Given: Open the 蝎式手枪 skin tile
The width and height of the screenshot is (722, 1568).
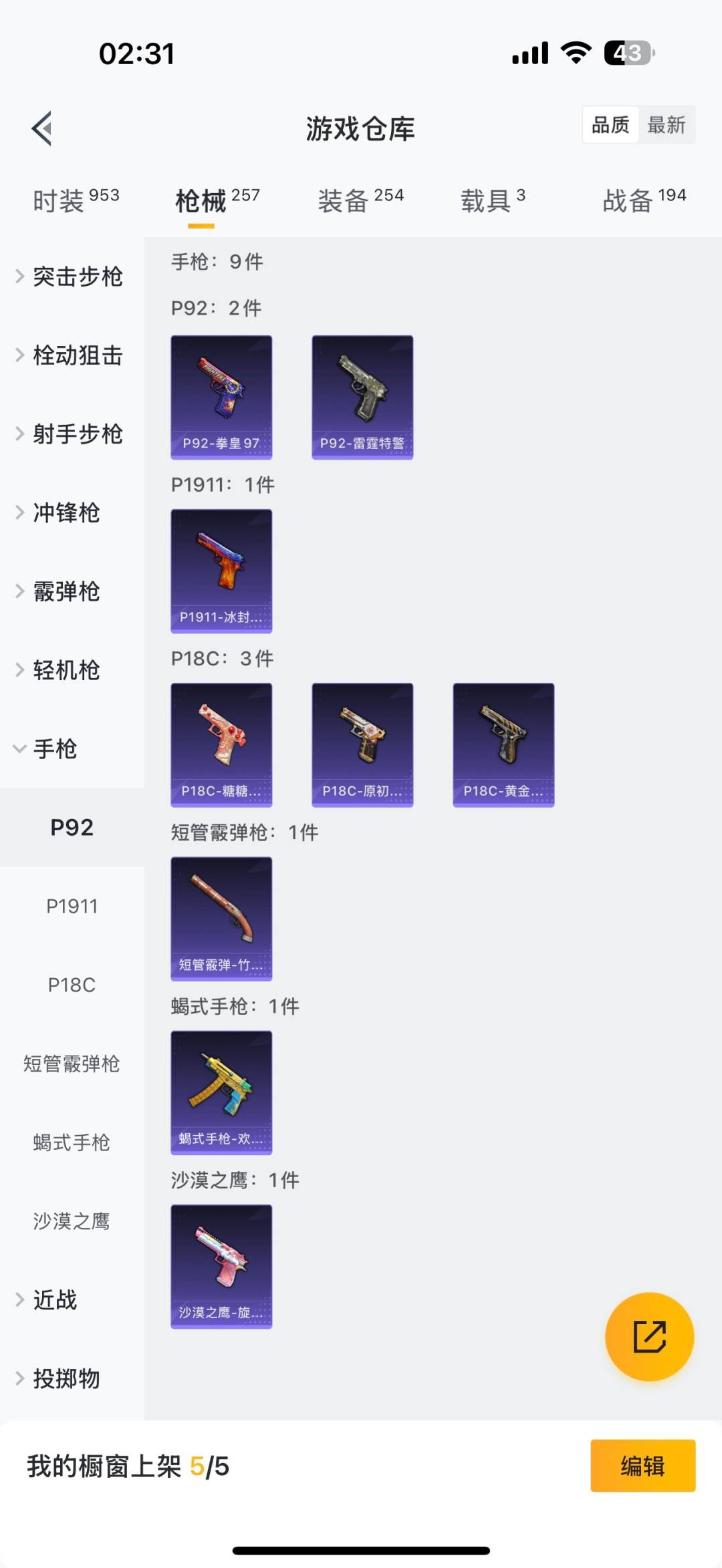Looking at the screenshot, I should [221, 1092].
